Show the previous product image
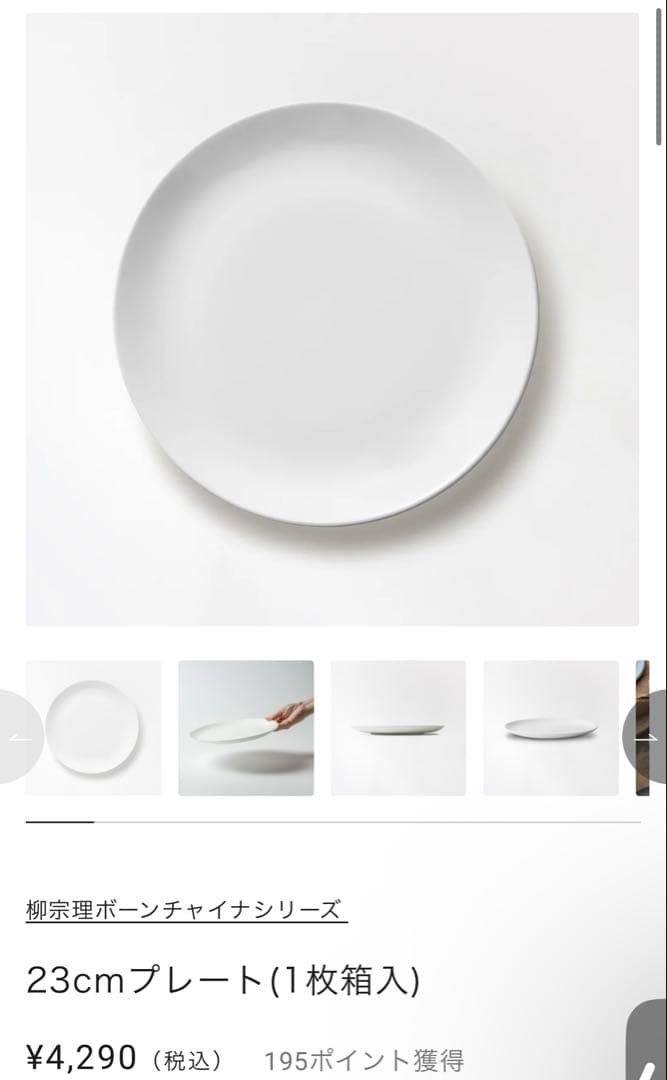Viewport: 667px width, 1080px height. click(x=20, y=737)
